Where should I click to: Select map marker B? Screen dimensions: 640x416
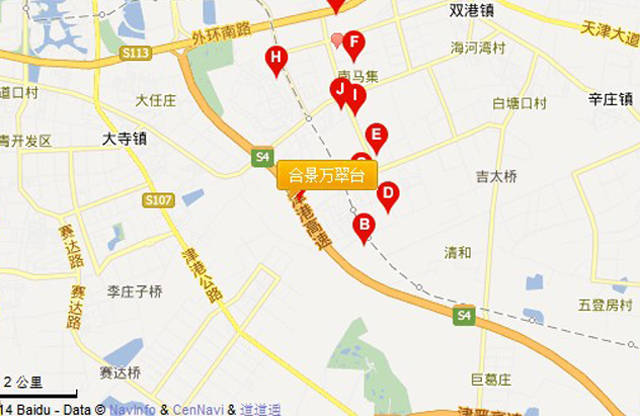tap(364, 226)
